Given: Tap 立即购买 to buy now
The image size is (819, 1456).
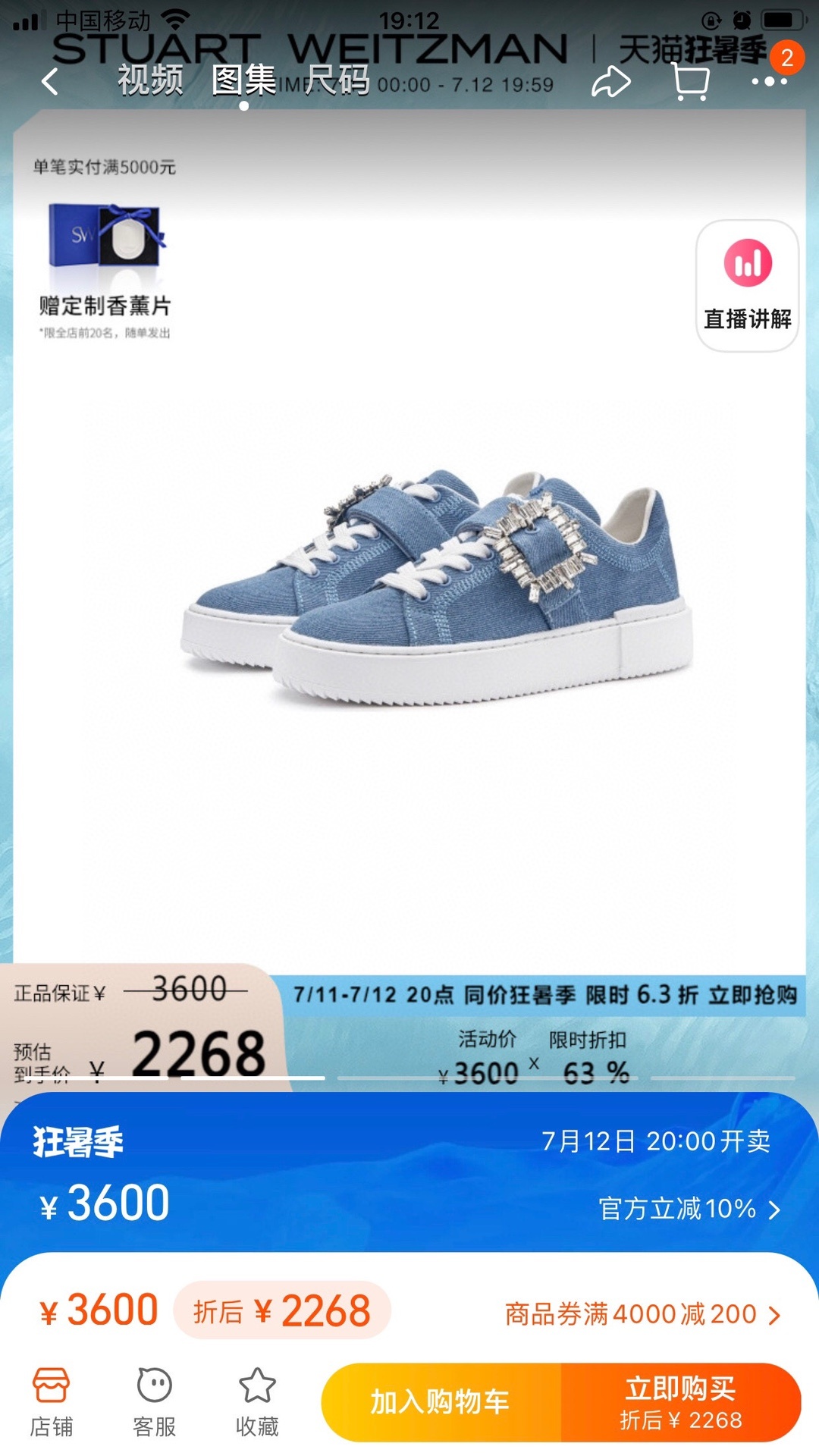Looking at the screenshot, I should (680, 1402).
